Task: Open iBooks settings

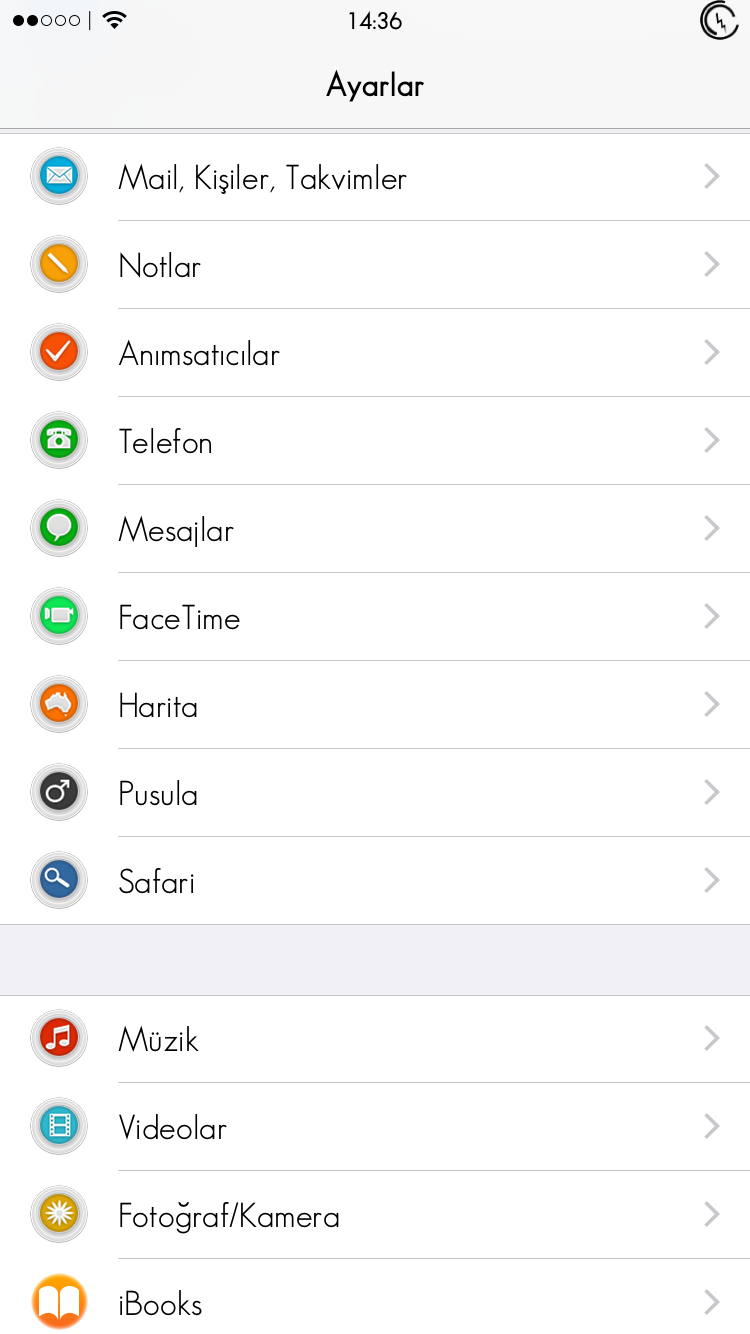Action: point(375,1297)
